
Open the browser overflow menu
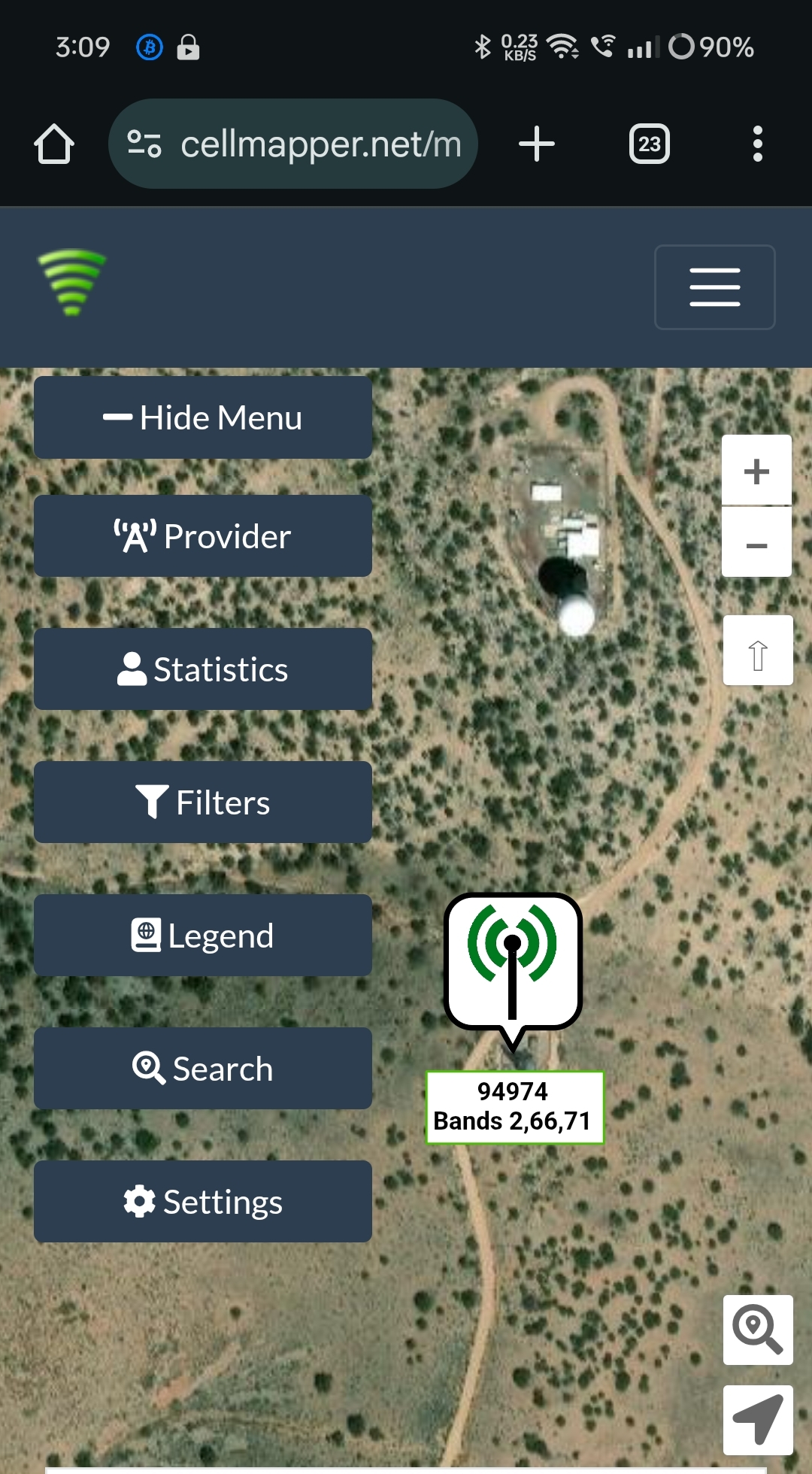point(757,144)
